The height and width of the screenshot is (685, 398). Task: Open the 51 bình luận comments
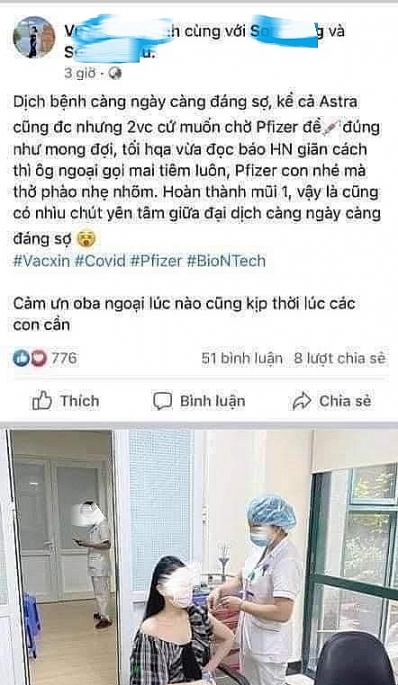click(242, 359)
